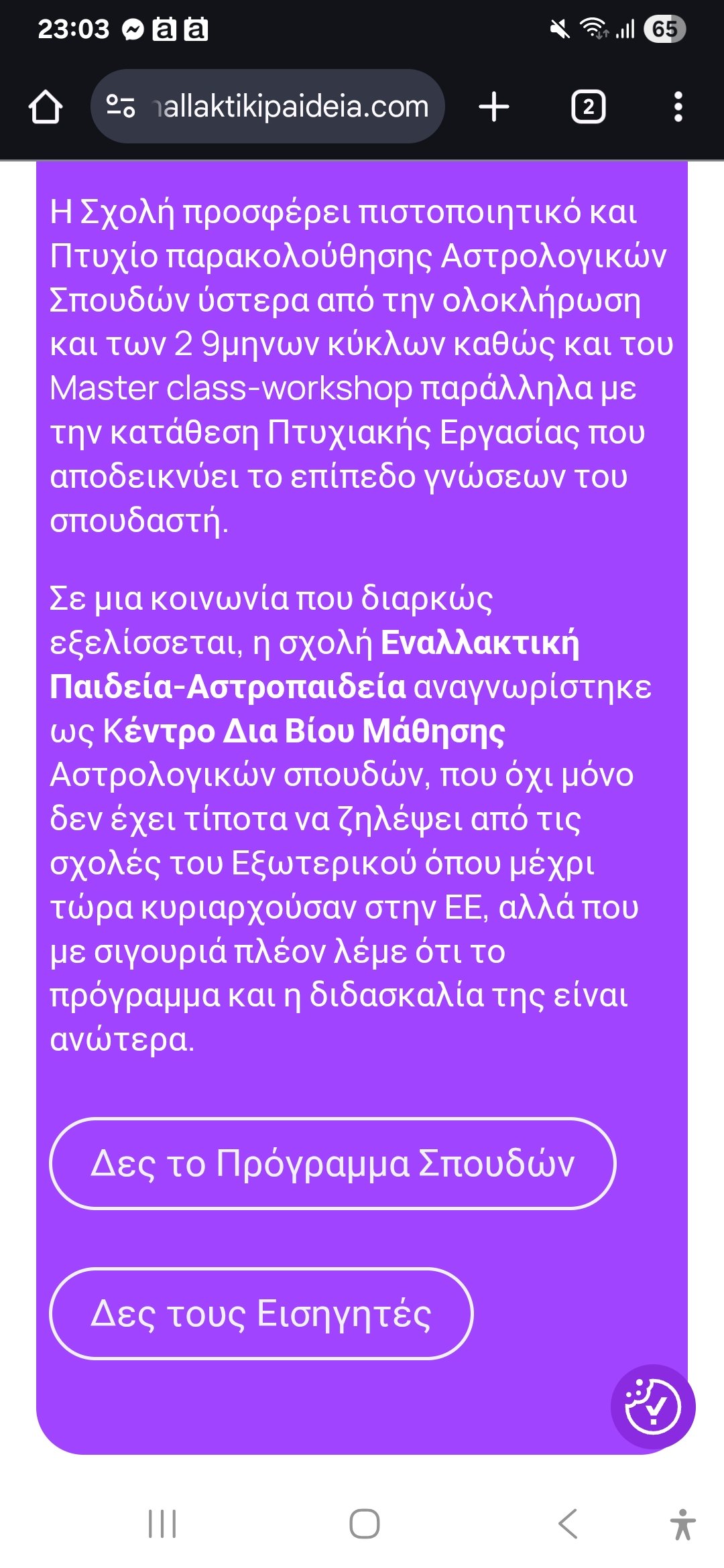Open site info icon in address bar

click(x=121, y=107)
